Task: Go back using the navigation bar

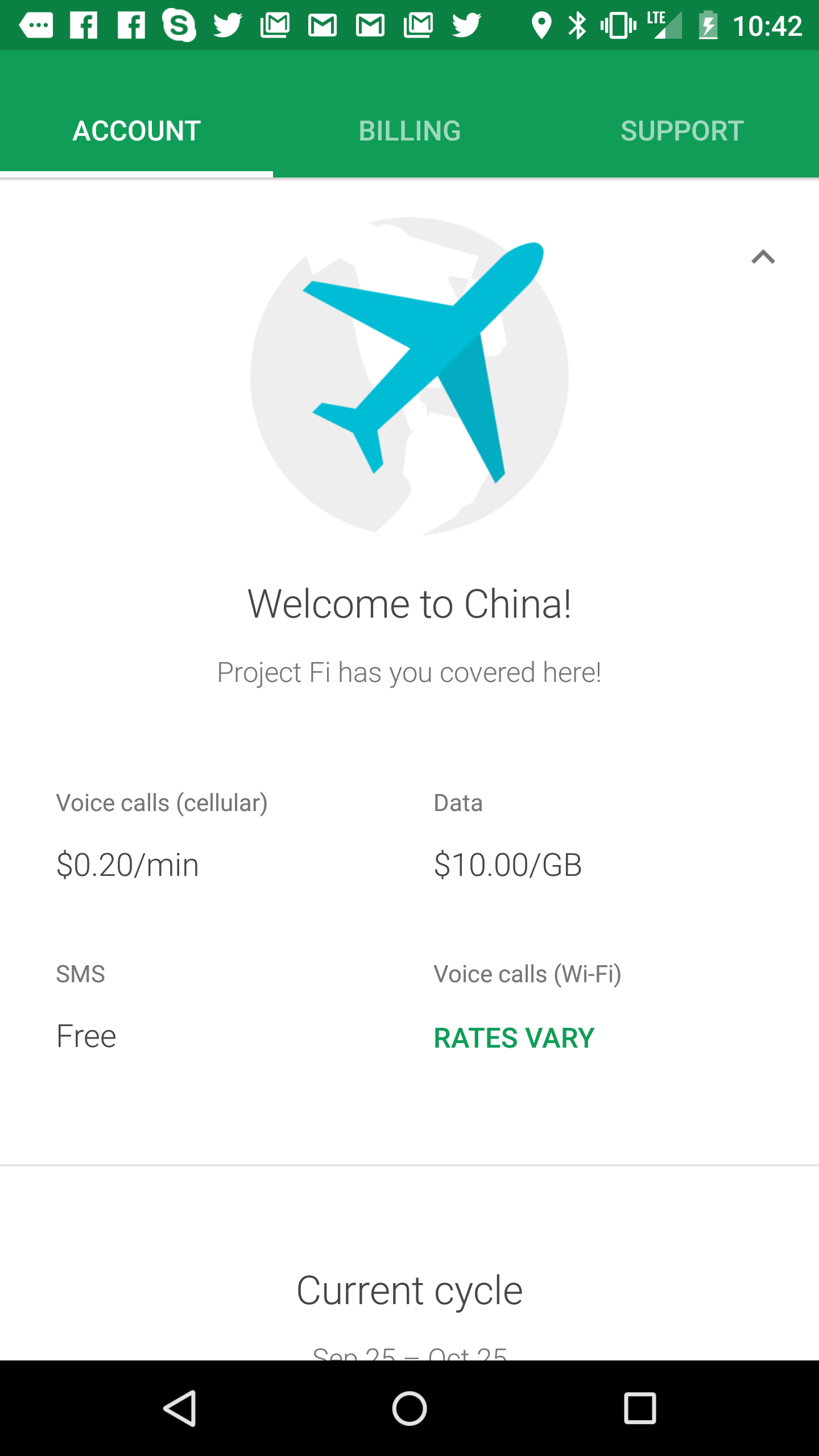Action: [x=180, y=1408]
